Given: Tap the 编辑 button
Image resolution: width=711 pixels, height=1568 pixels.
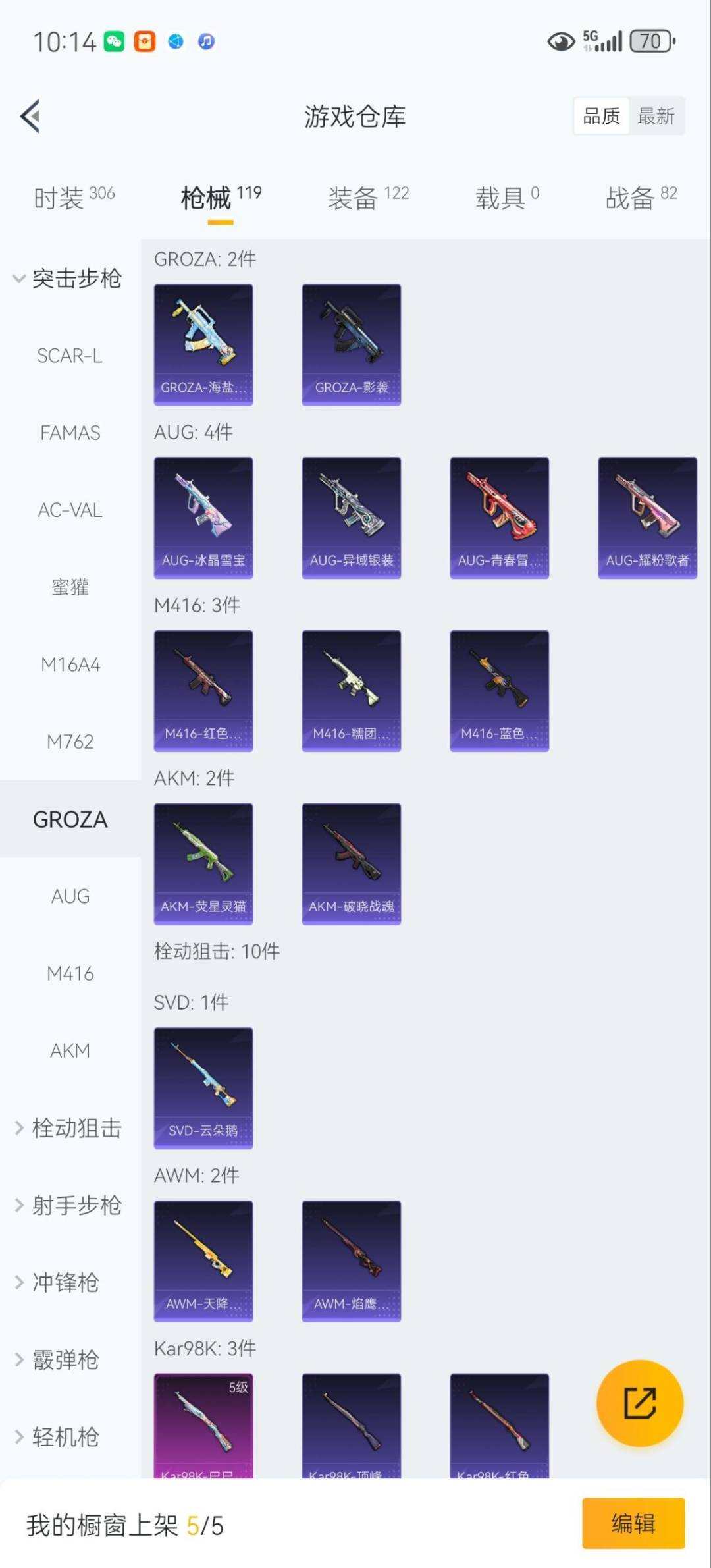Looking at the screenshot, I should point(633,1523).
